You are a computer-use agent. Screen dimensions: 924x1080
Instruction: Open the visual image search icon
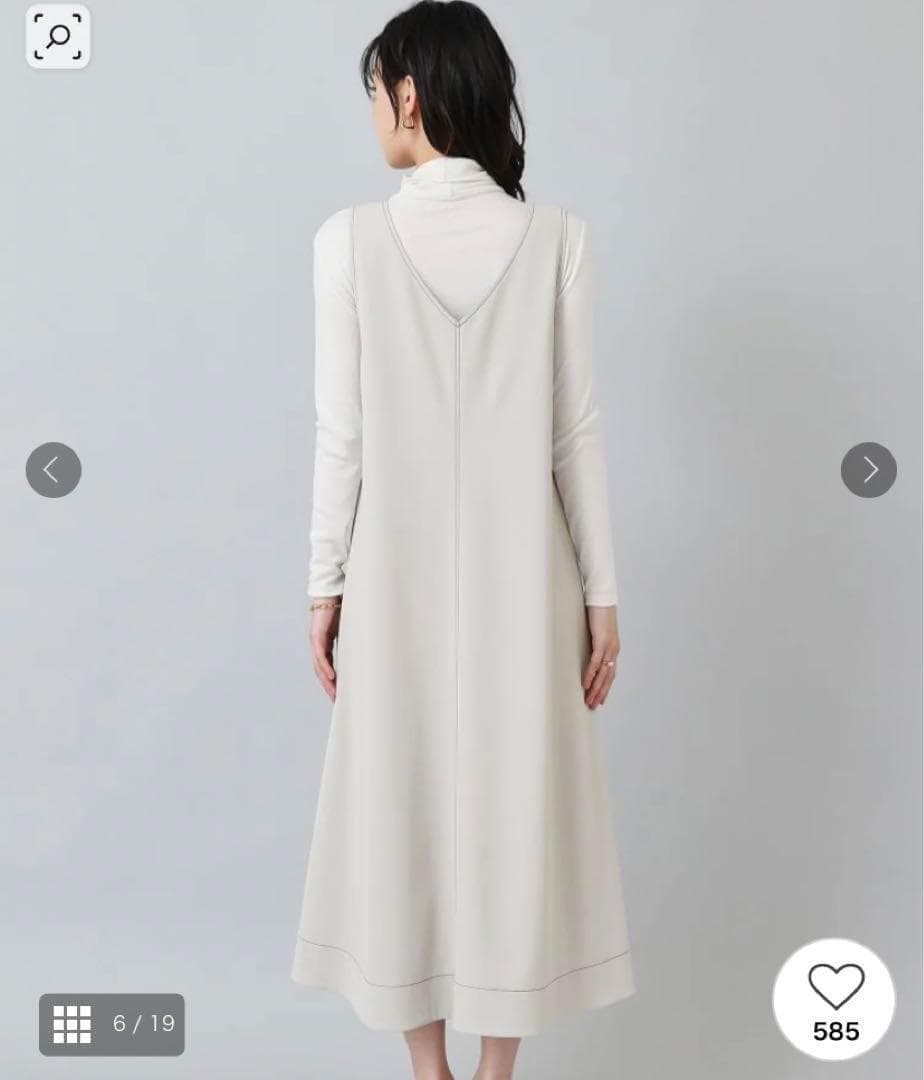tap(59, 37)
